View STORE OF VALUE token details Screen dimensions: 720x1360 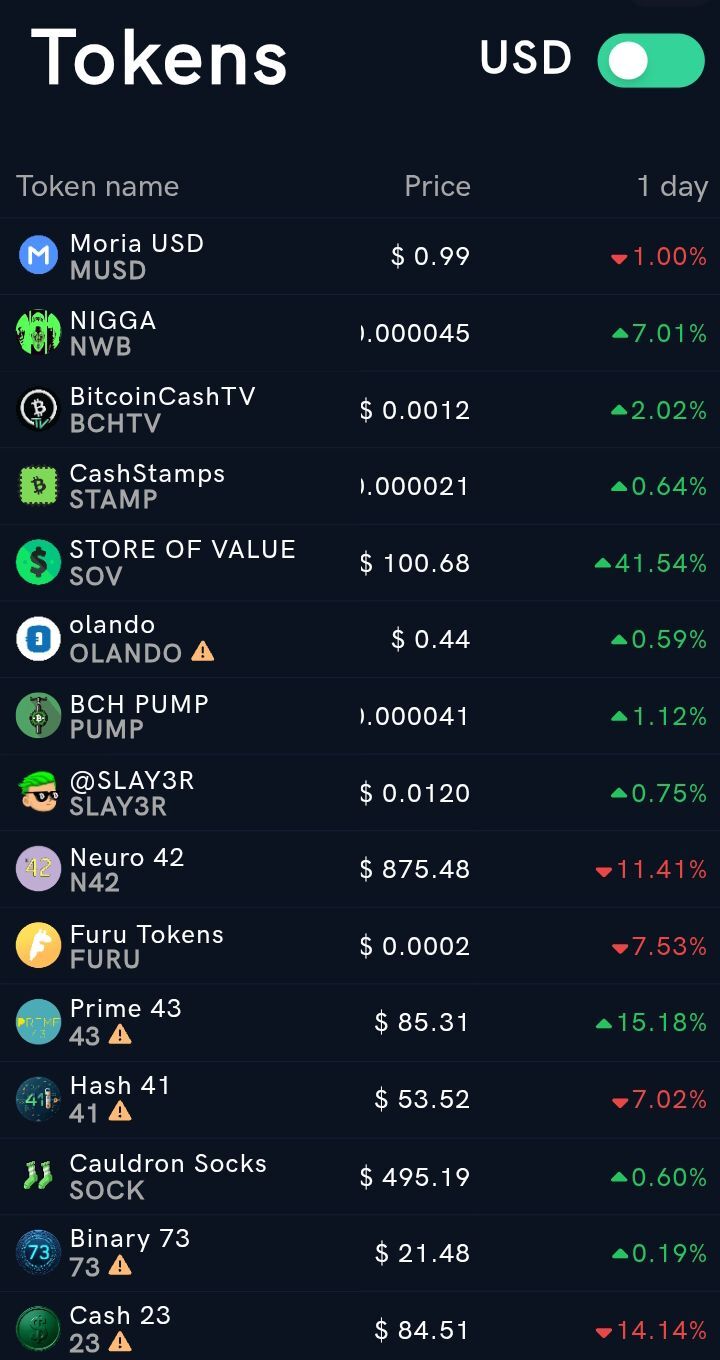point(360,563)
